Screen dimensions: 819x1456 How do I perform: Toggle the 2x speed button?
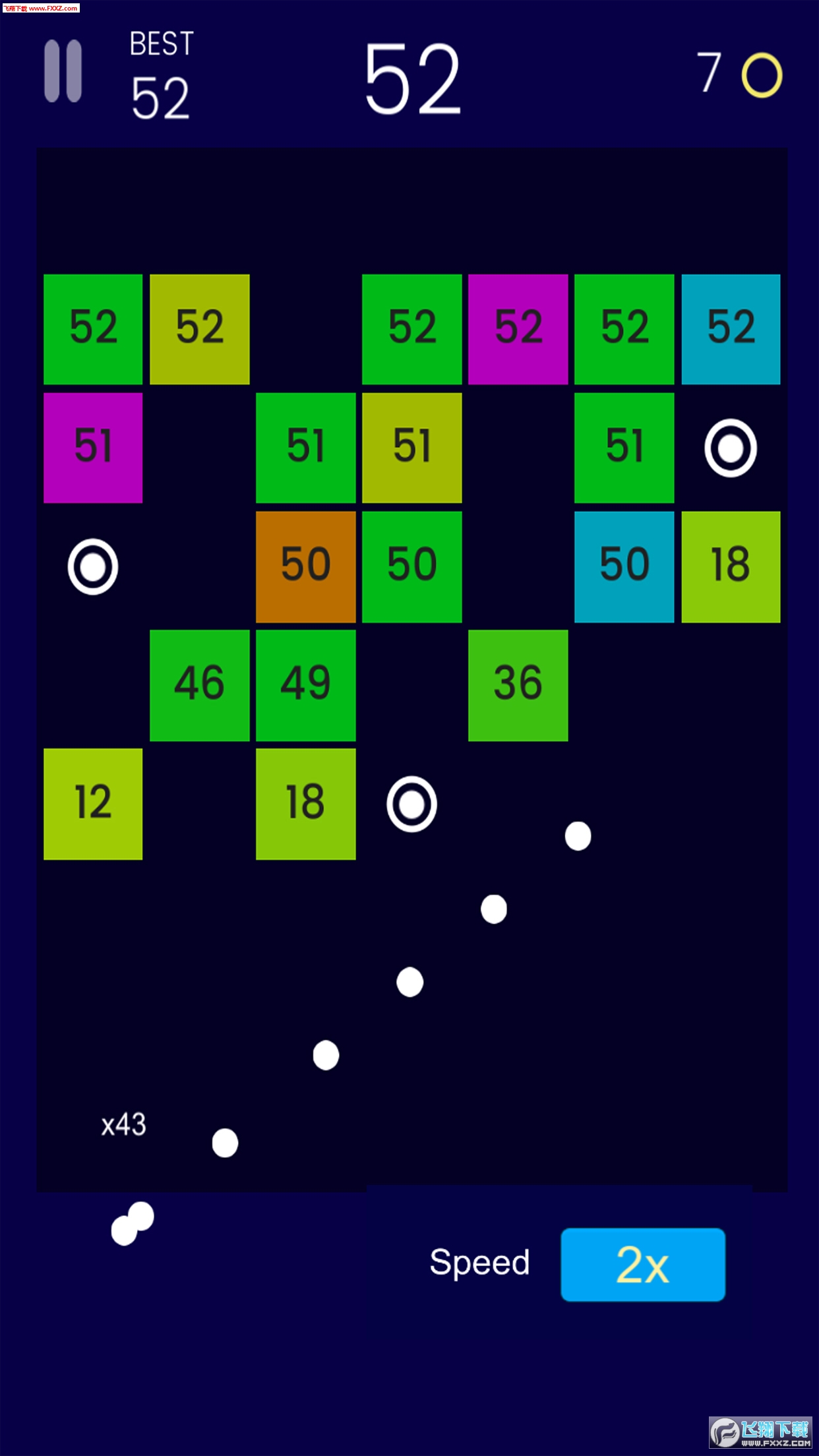point(642,1264)
